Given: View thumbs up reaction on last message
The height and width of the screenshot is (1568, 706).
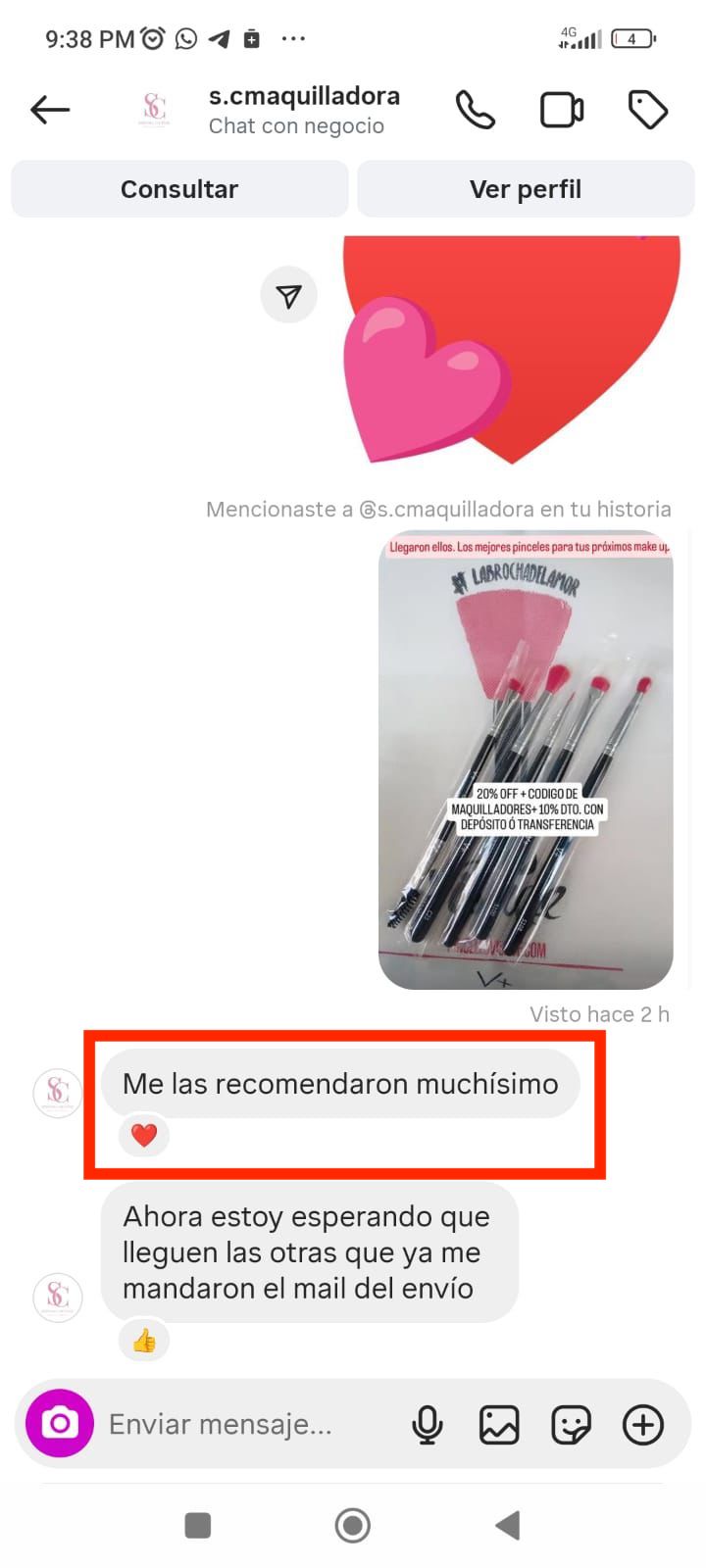Looking at the screenshot, I should click(144, 1341).
